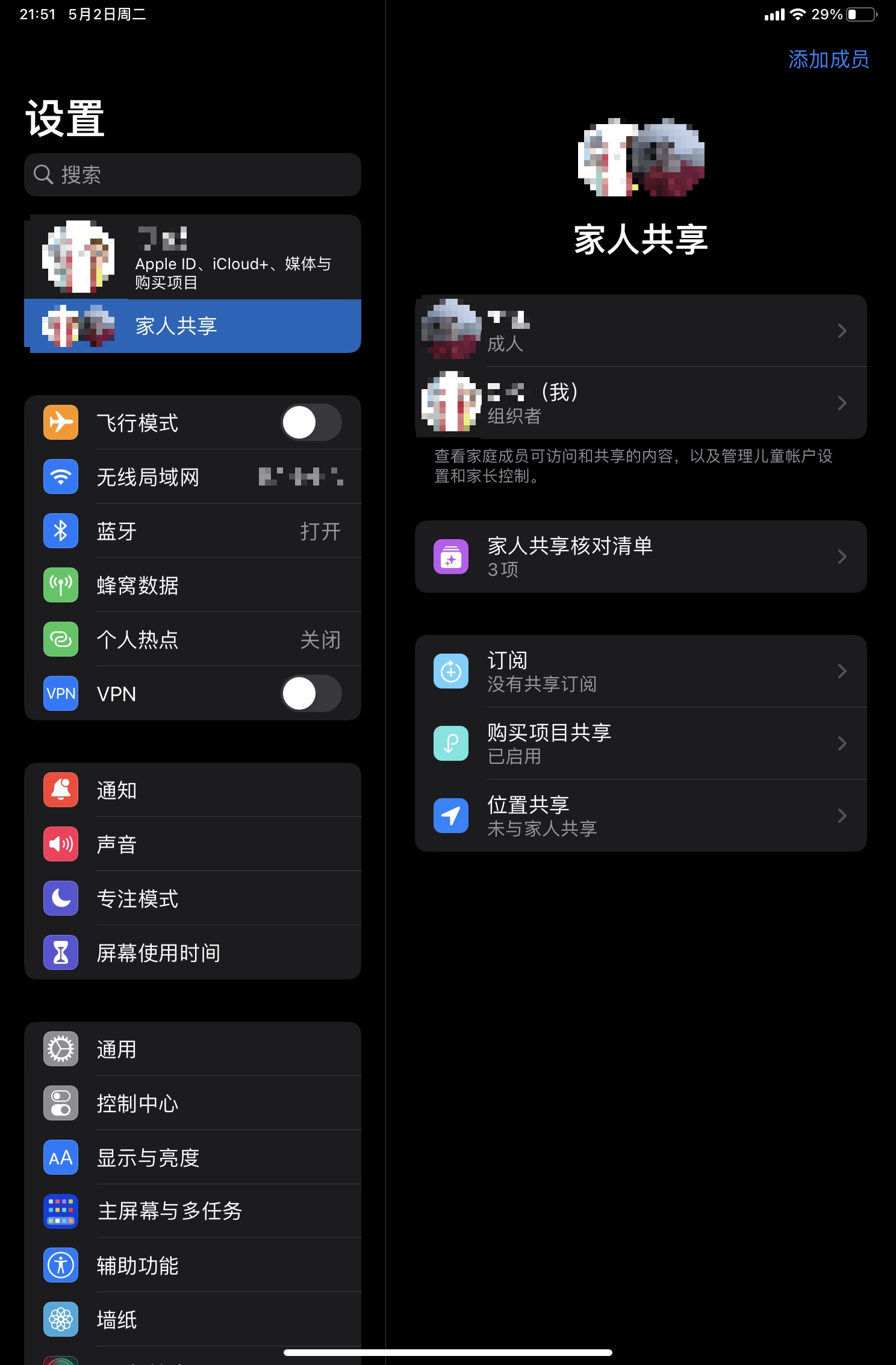
Task: Open 无线局域网 settings
Action: [x=193, y=477]
